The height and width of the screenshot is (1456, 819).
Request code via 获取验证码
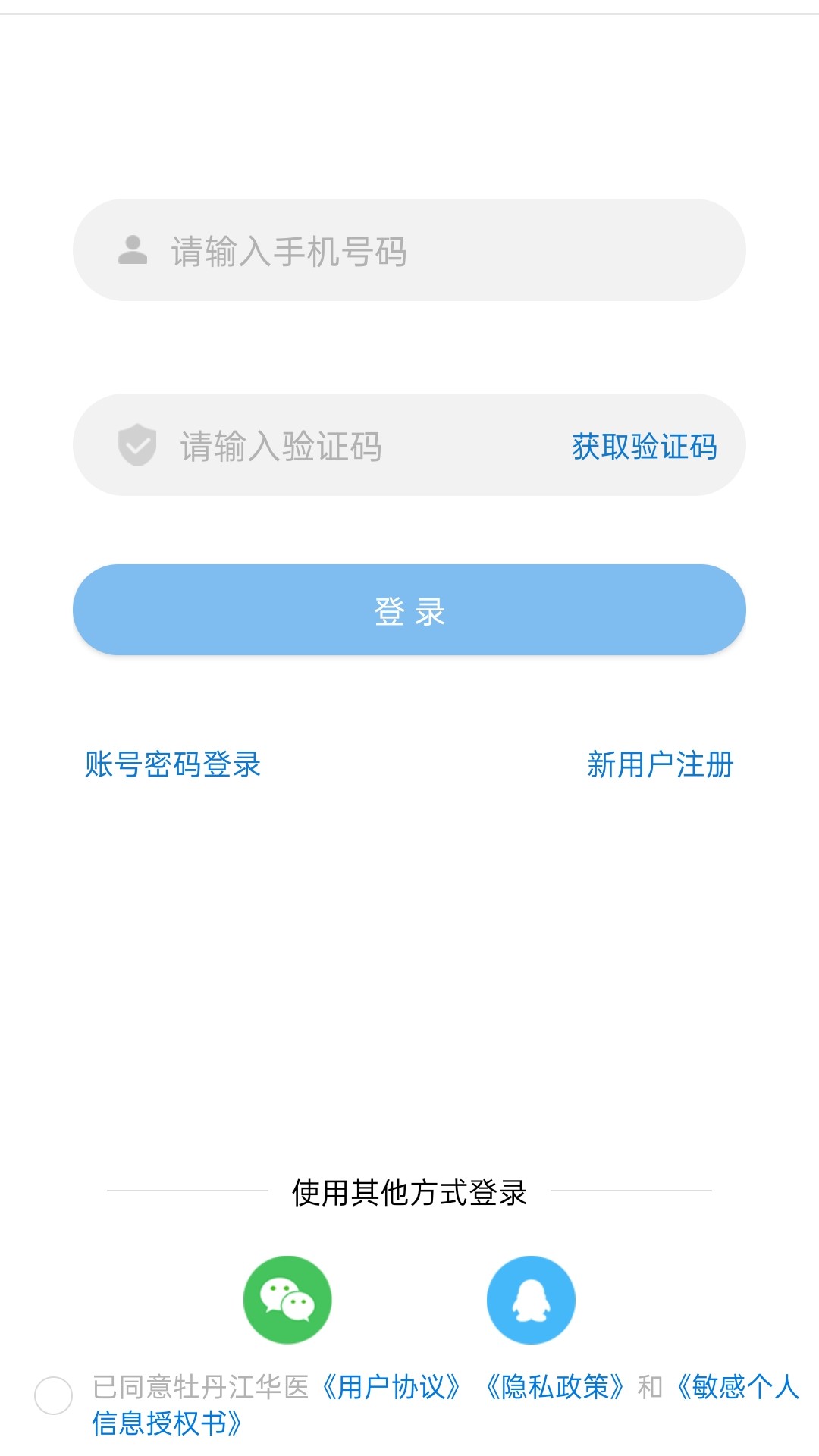(645, 446)
